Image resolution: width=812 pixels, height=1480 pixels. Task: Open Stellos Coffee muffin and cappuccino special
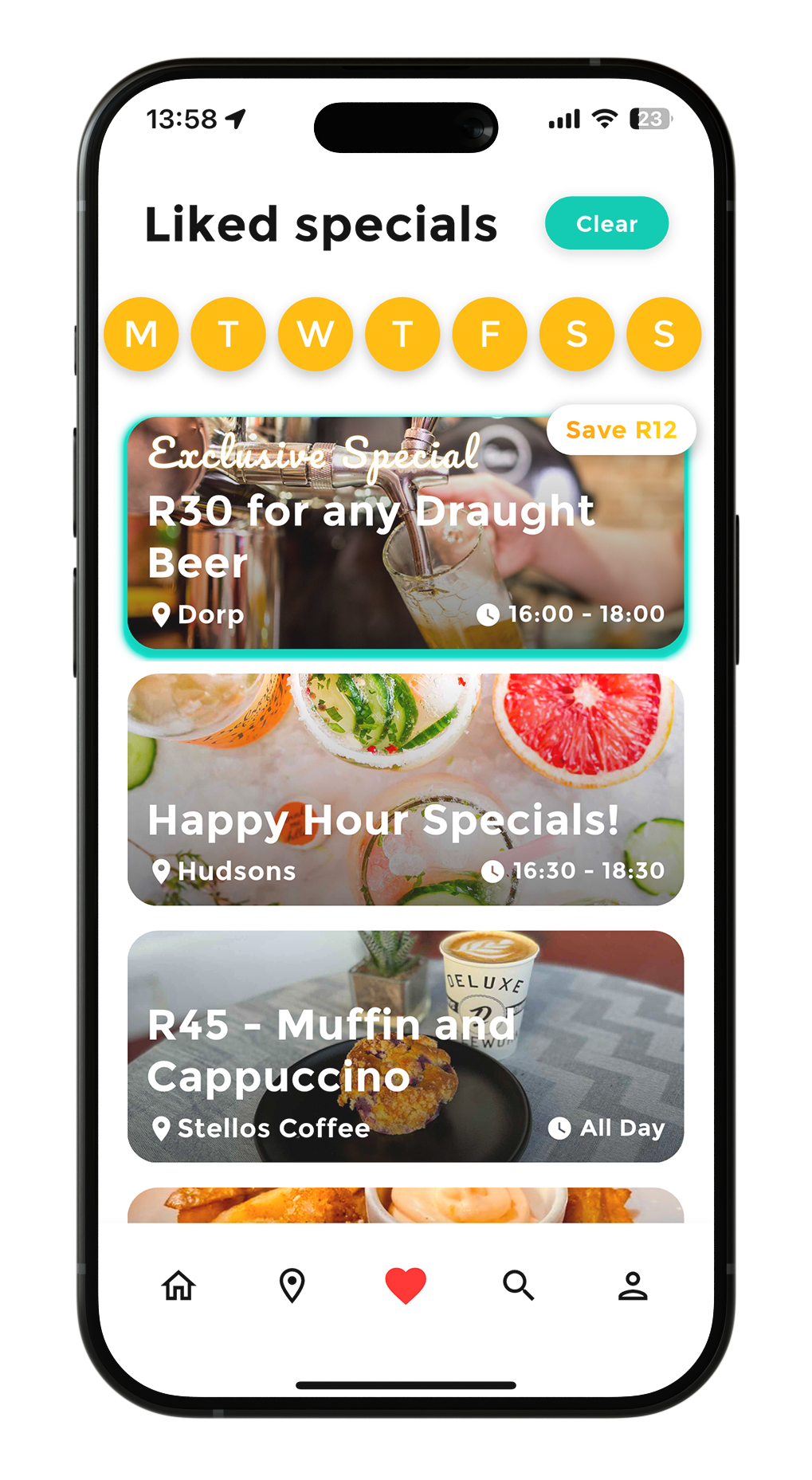[x=406, y=1046]
